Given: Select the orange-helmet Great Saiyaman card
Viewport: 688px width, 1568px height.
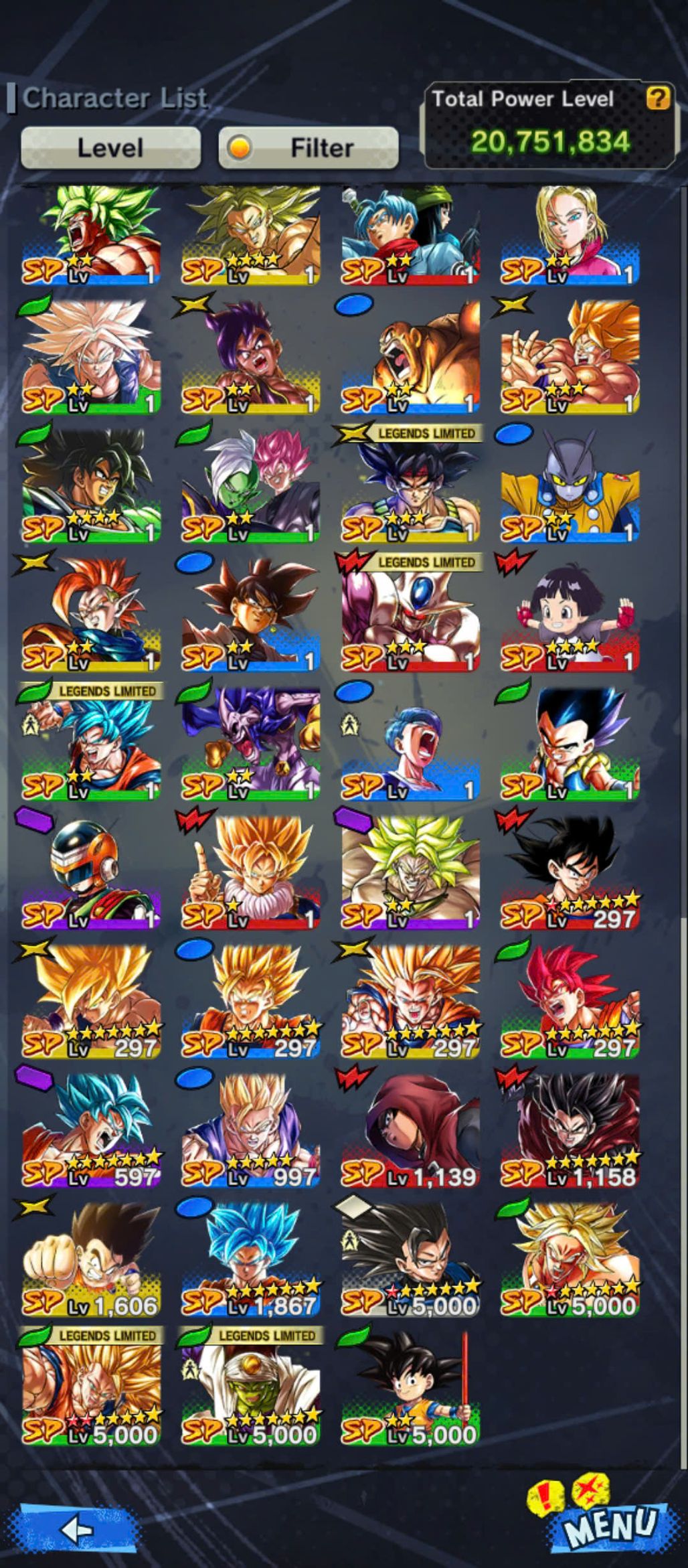Looking at the screenshot, I should [x=91, y=872].
